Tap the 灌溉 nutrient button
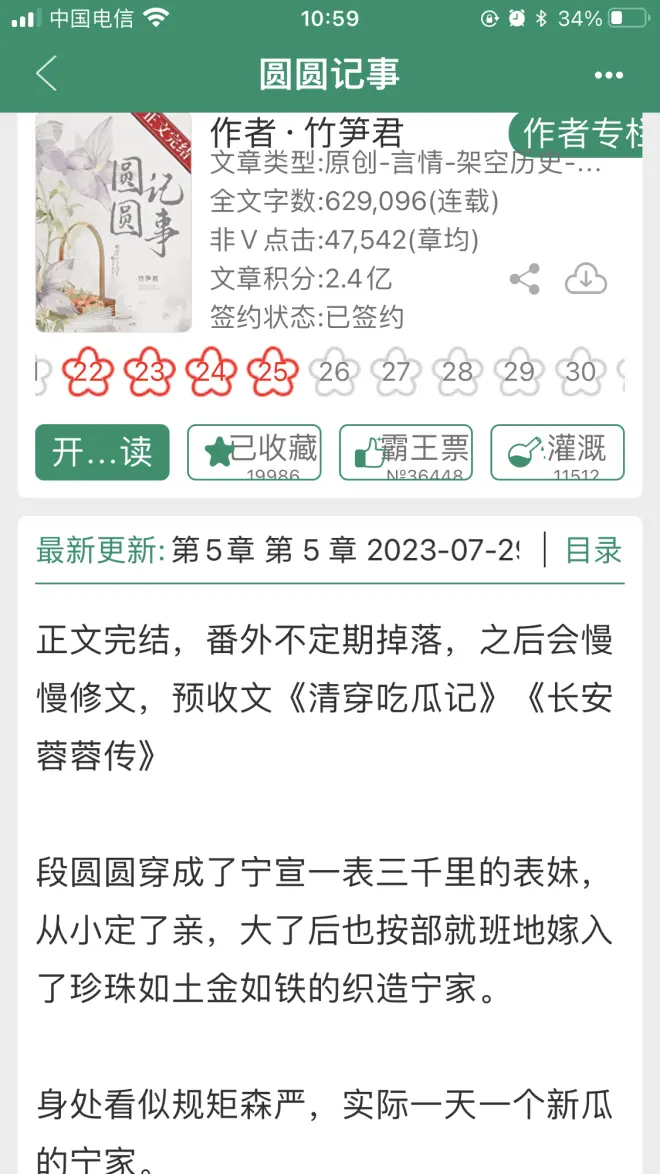The width and height of the screenshot is (660, 1174). pyautogui.click(x=557, y=452)
